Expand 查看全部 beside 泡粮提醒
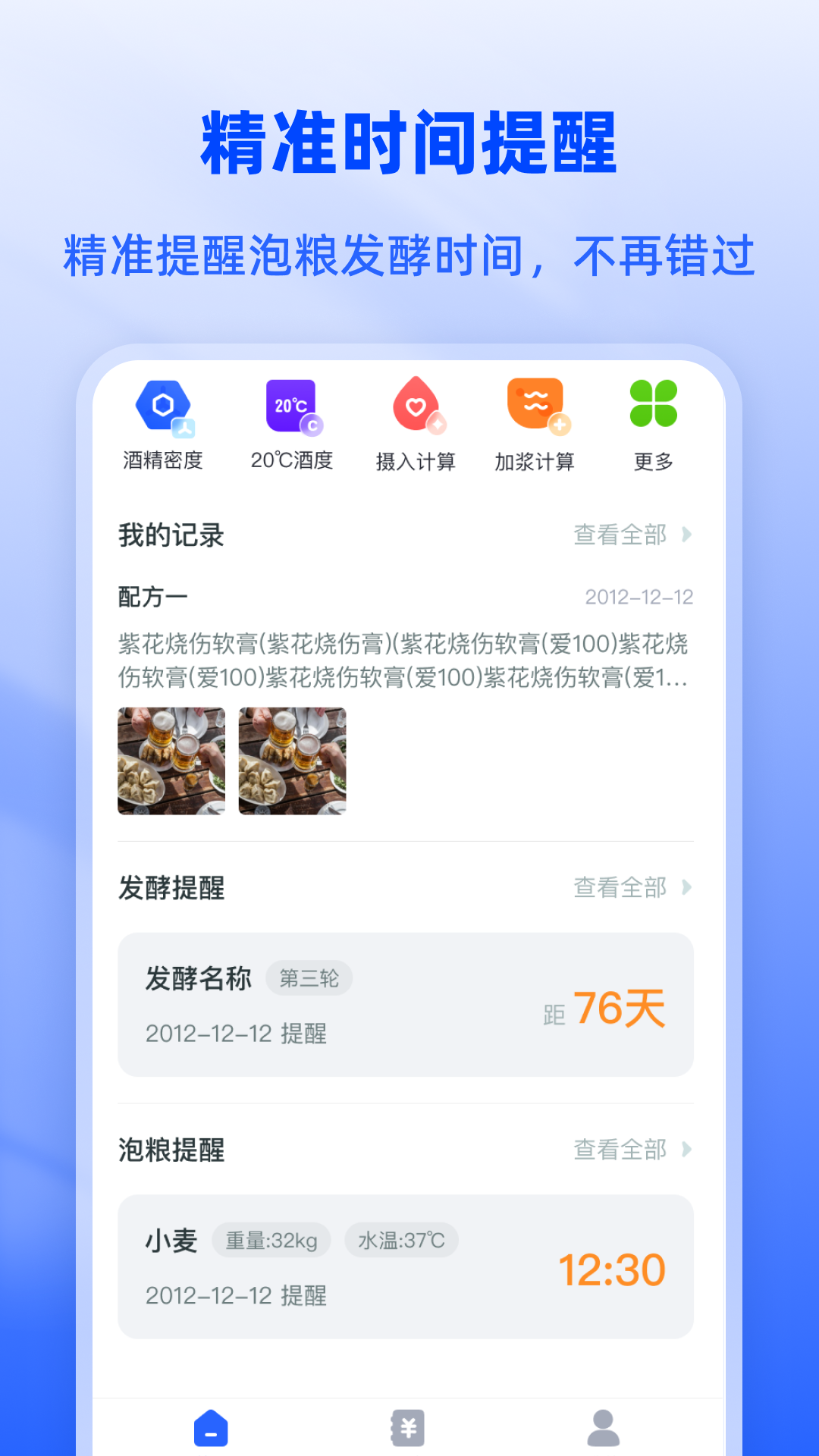Image resolution: width=819 pixels, height=1456 pixels. click(619, 1150)
